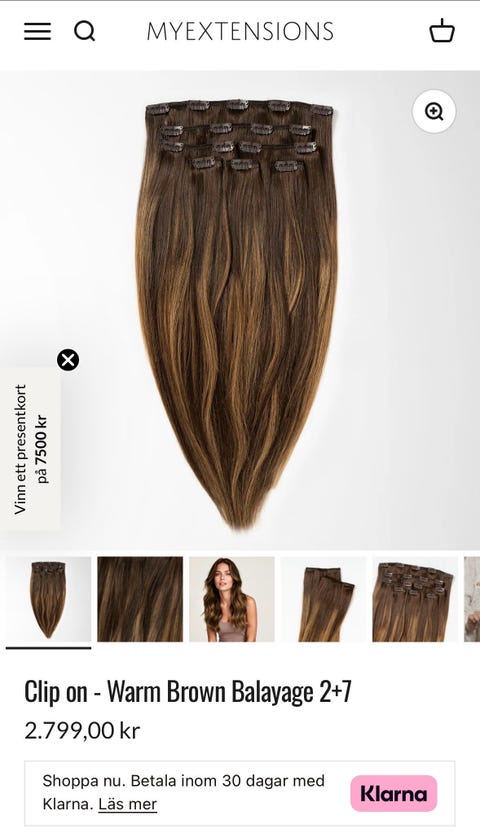Open the shopping basket
The height and width of the screenshot is (833, 480).
click(x=442, y=31)
